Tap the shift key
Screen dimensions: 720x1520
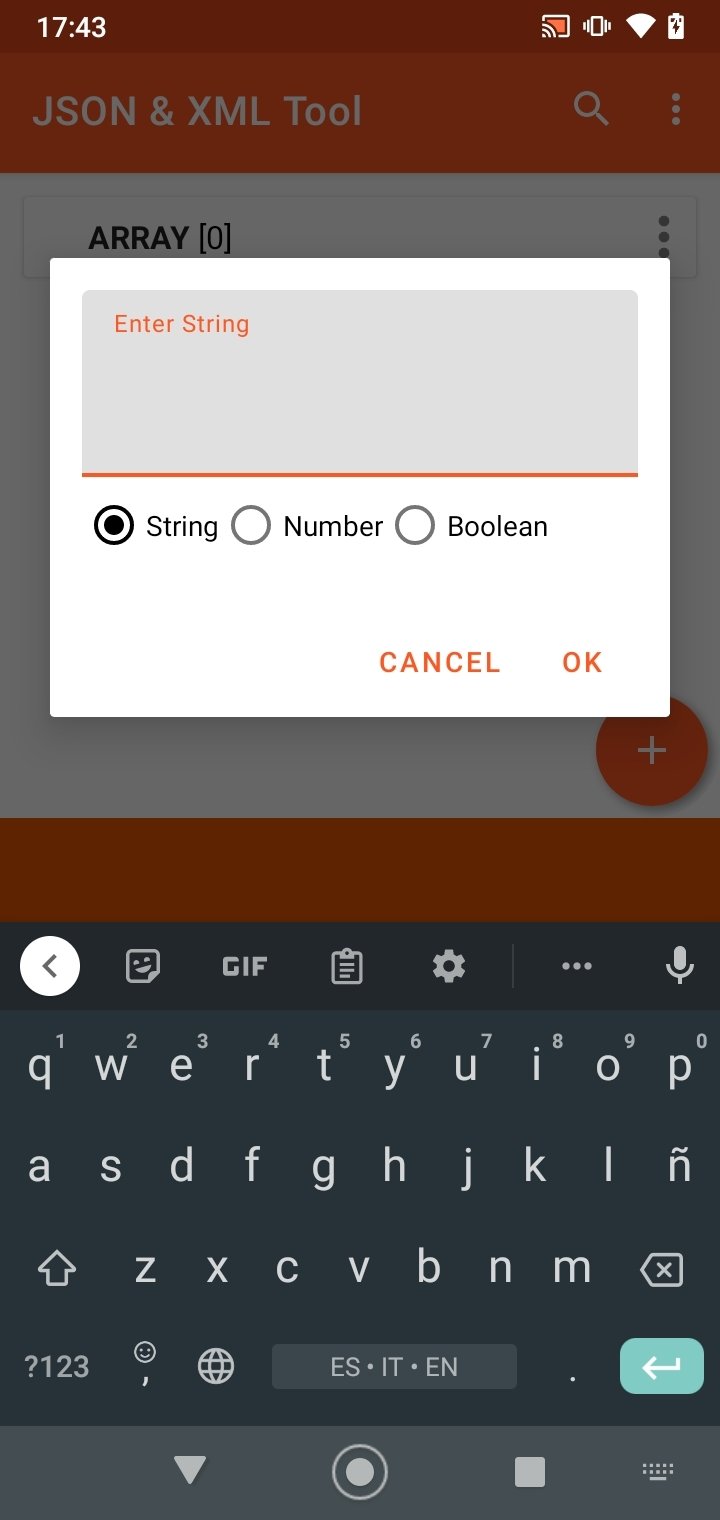coord(57,1269)
